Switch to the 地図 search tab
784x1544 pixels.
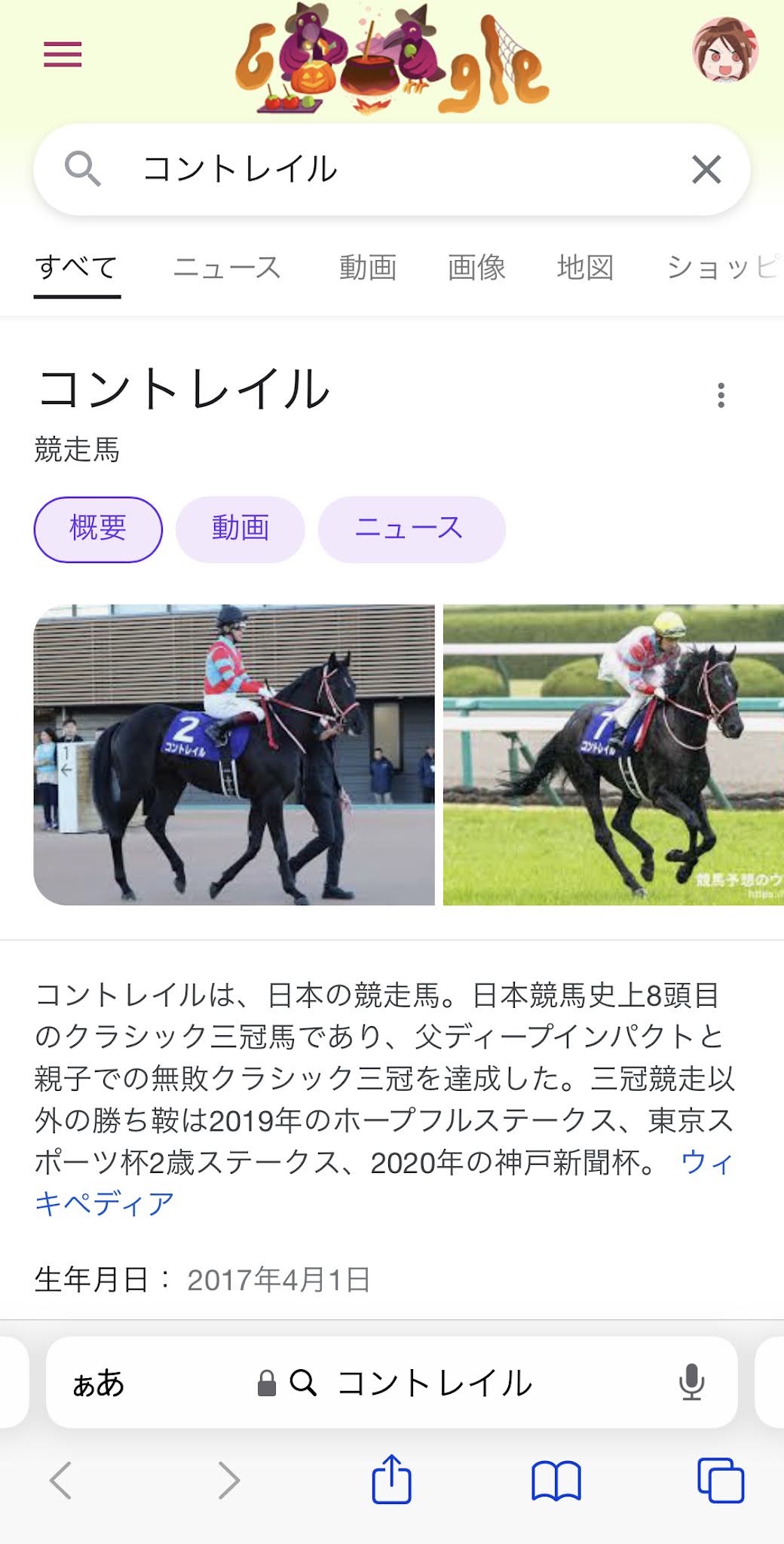click(x=585, y=268)
